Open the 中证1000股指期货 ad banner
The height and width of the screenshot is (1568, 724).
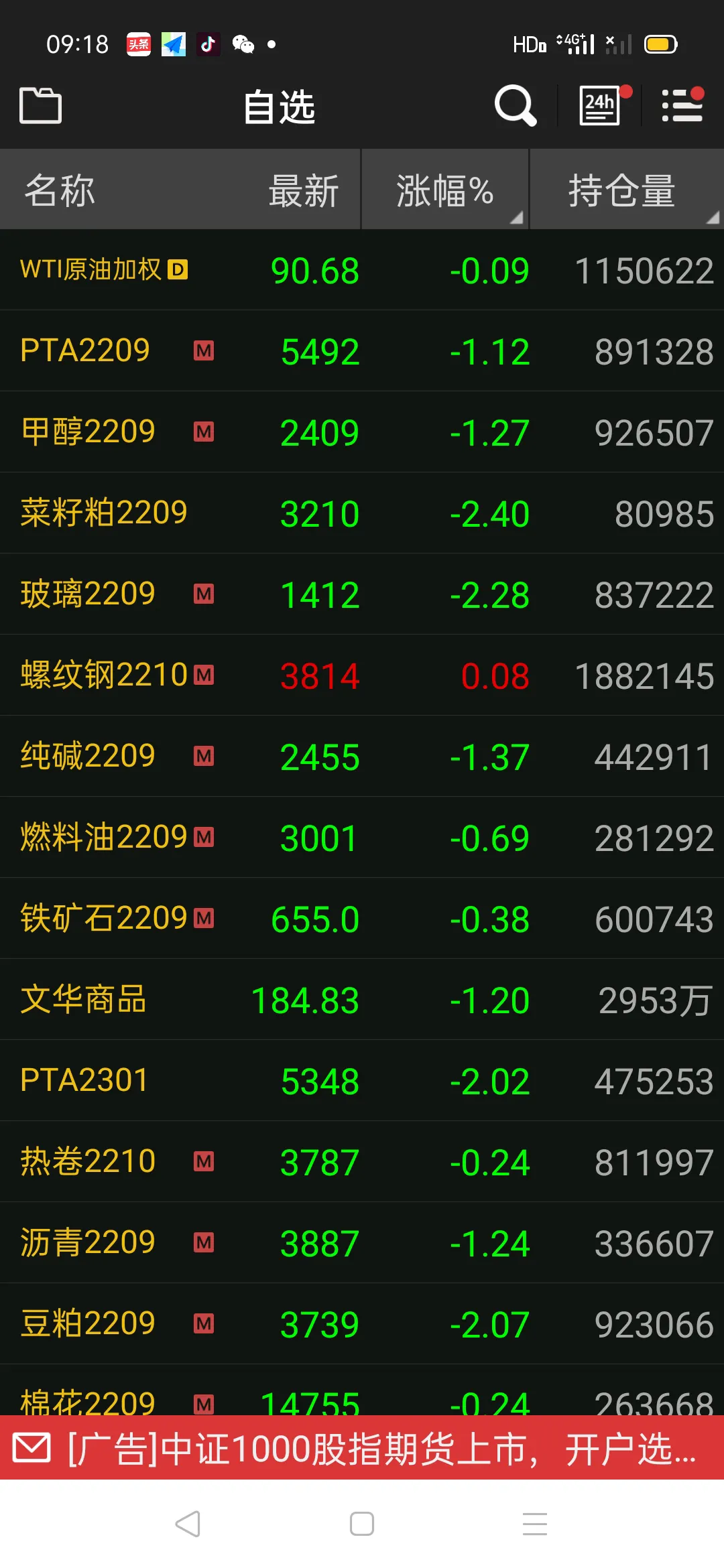coord(362,1449)
